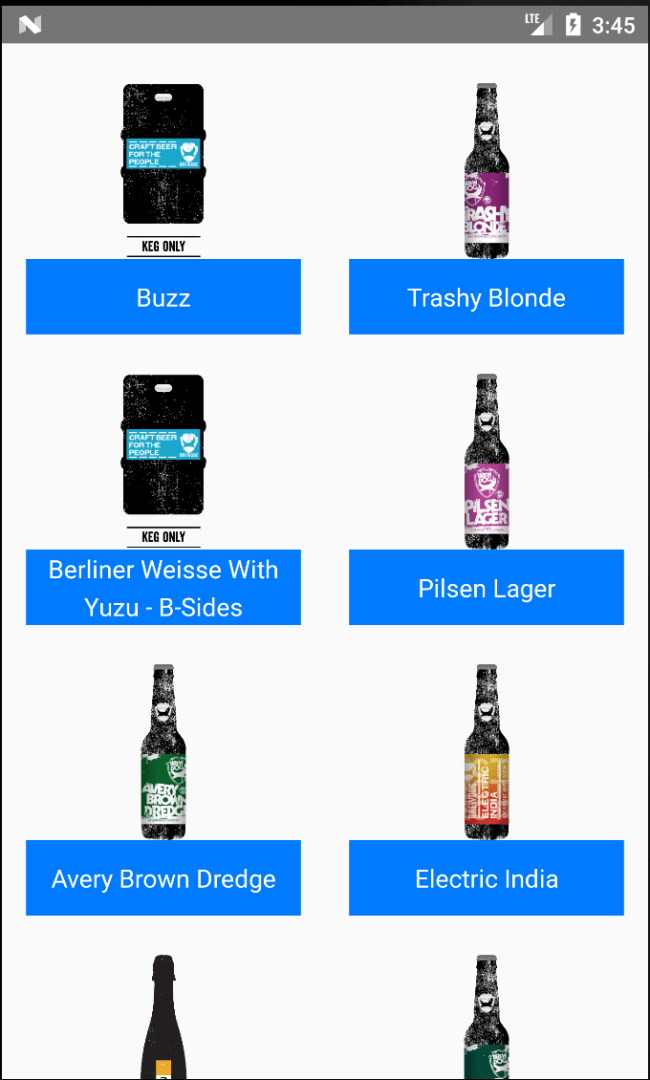Open the Trashy Blonde beer
Screen dimensions: 650x1080
point(486,297)
